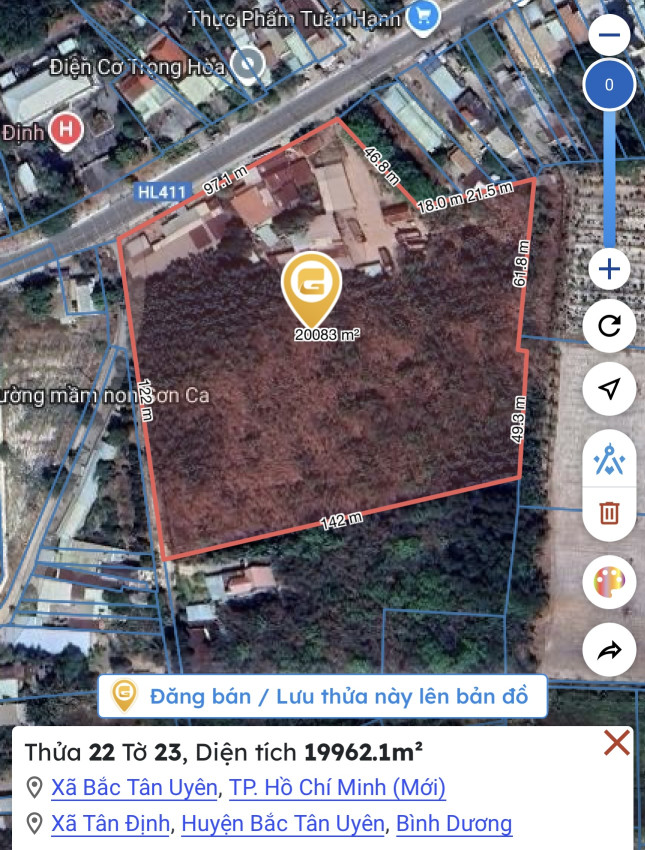This screenshot has height=850, width=645.
Task: Delete with the red trash icon
Action: [609, 514]
